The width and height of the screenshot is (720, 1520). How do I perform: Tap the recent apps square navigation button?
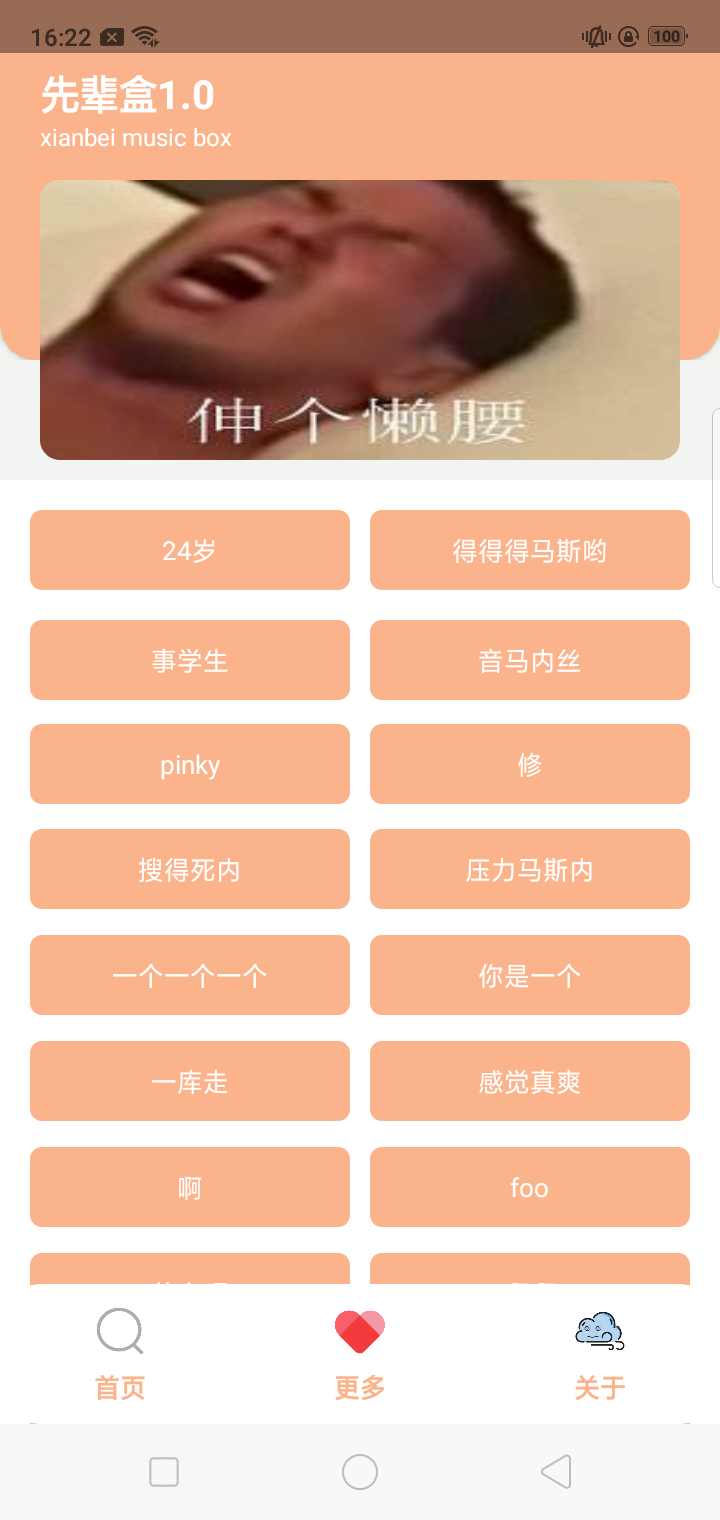point(163,1472)
